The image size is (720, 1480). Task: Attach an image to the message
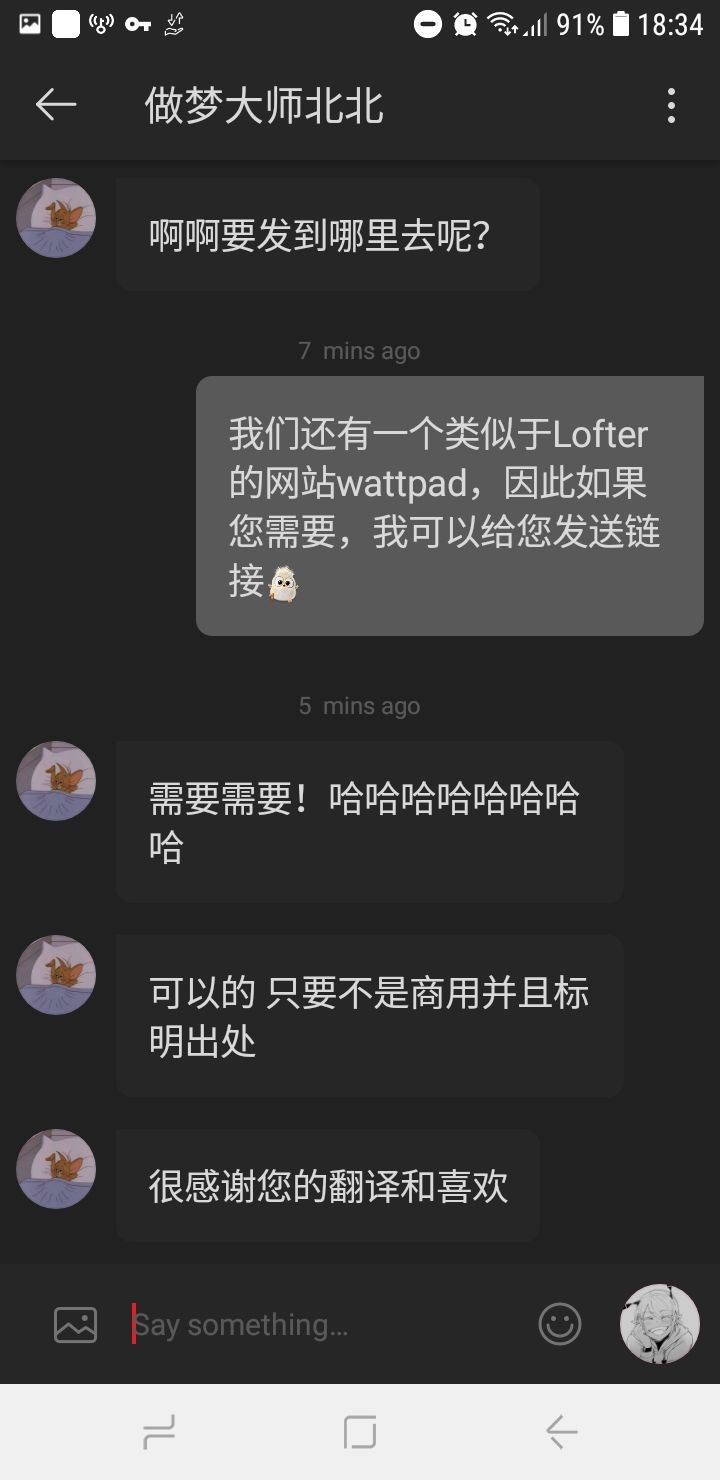pos(75,1325)
